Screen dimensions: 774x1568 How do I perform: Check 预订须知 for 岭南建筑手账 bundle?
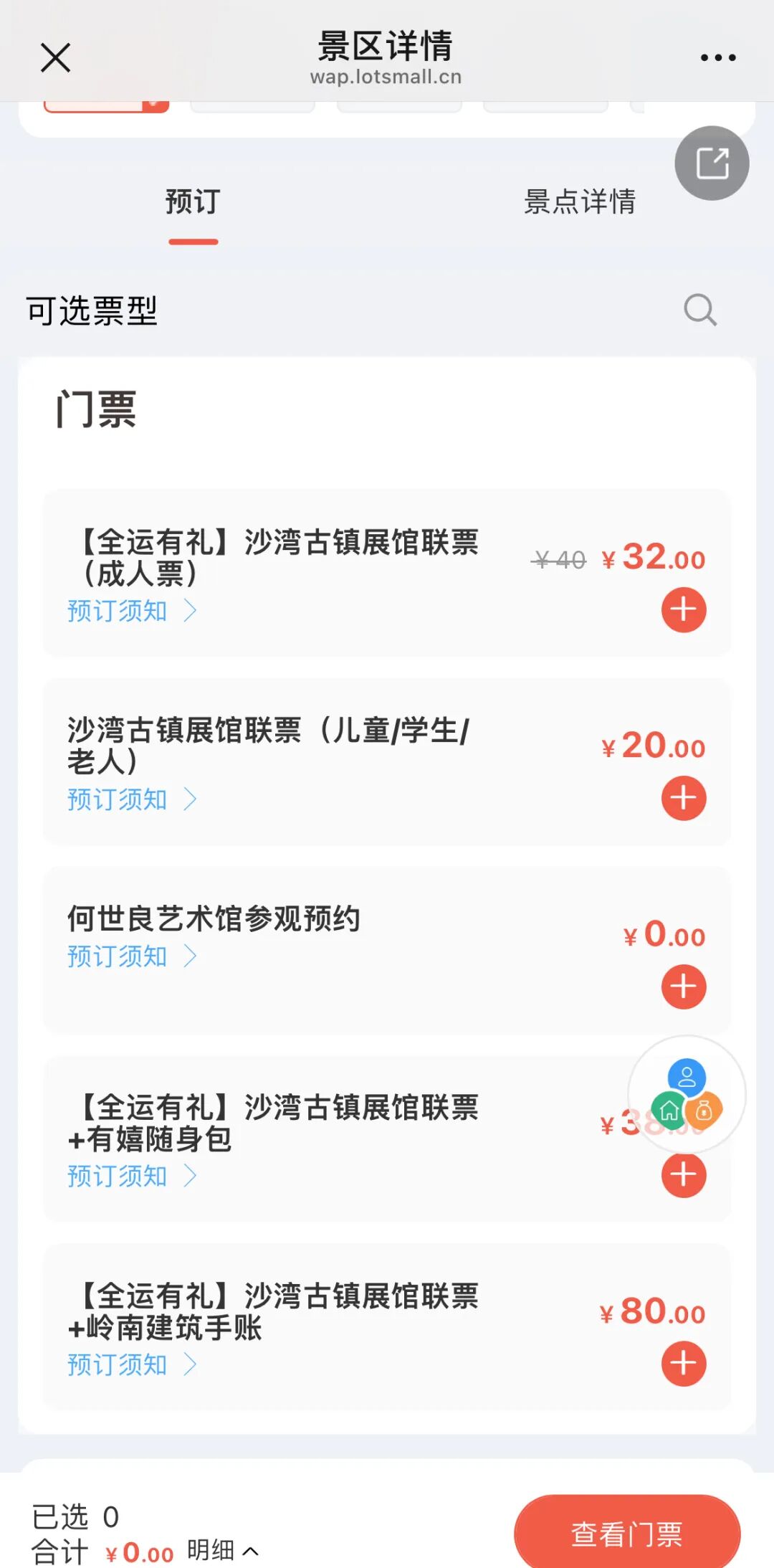click(131, 1365)
